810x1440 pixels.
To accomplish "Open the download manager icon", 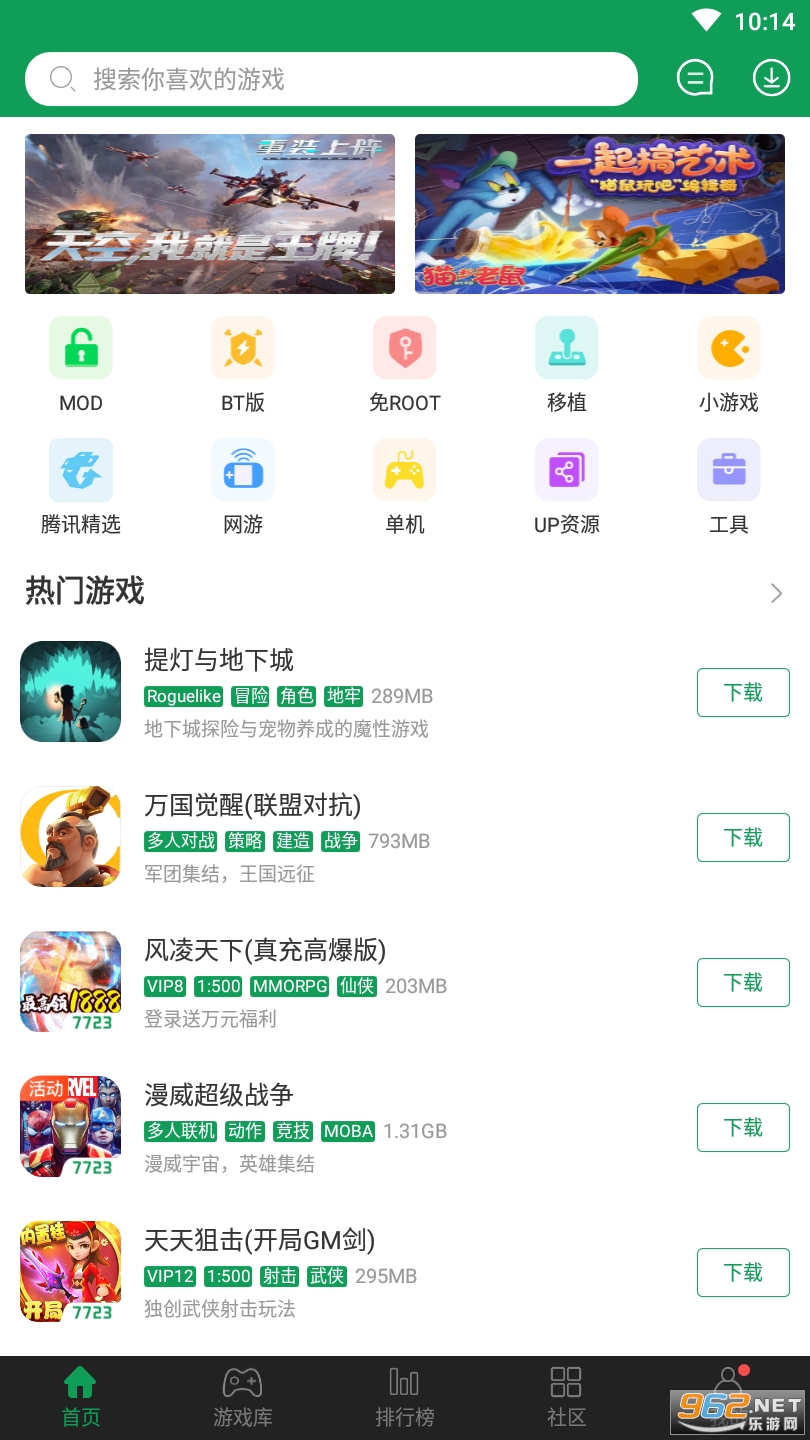I will point(771,78).
